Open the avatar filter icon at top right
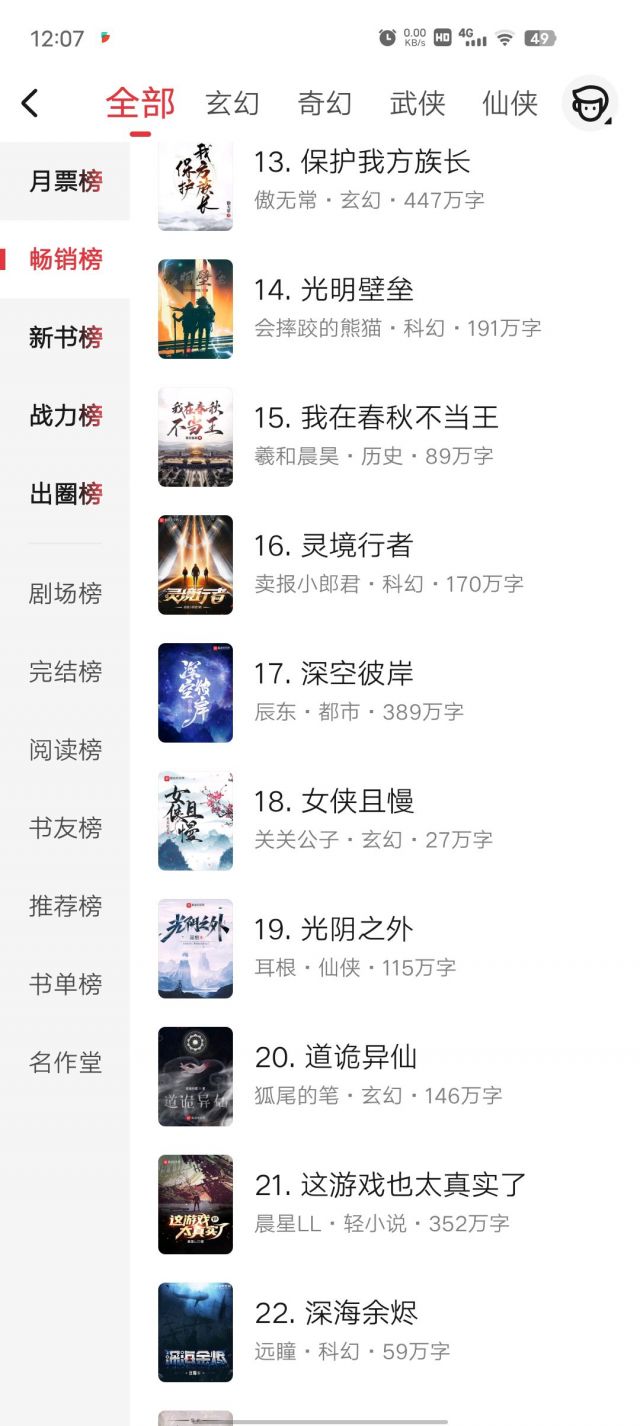 [590, 103]
